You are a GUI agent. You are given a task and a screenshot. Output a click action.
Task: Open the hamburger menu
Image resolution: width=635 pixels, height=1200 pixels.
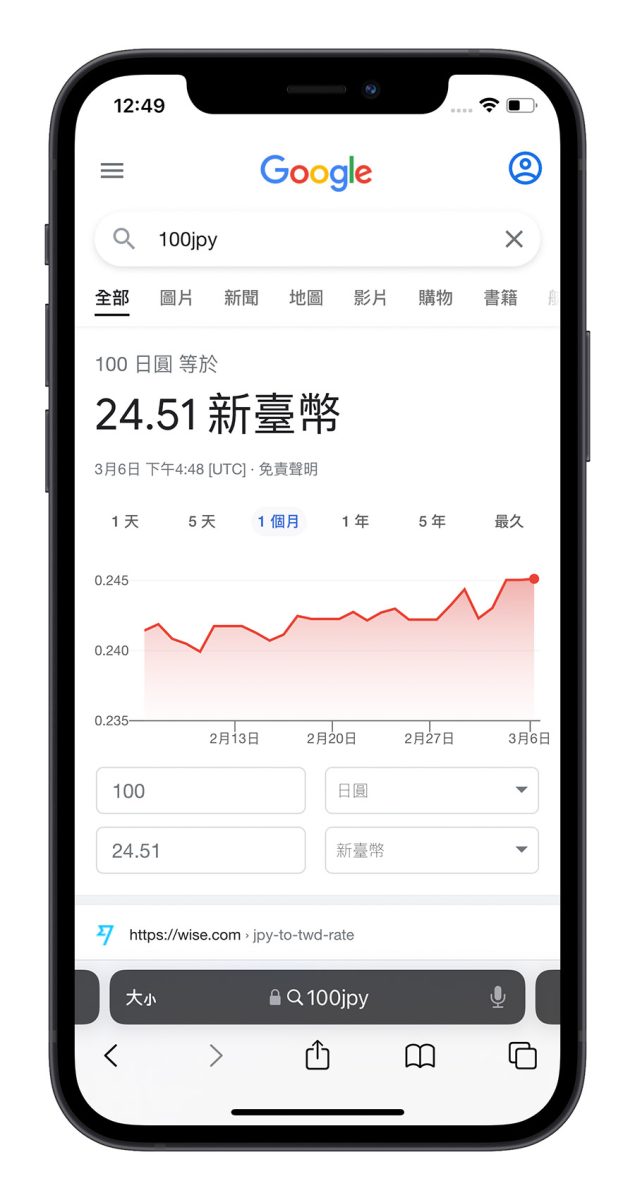point(112,170)
